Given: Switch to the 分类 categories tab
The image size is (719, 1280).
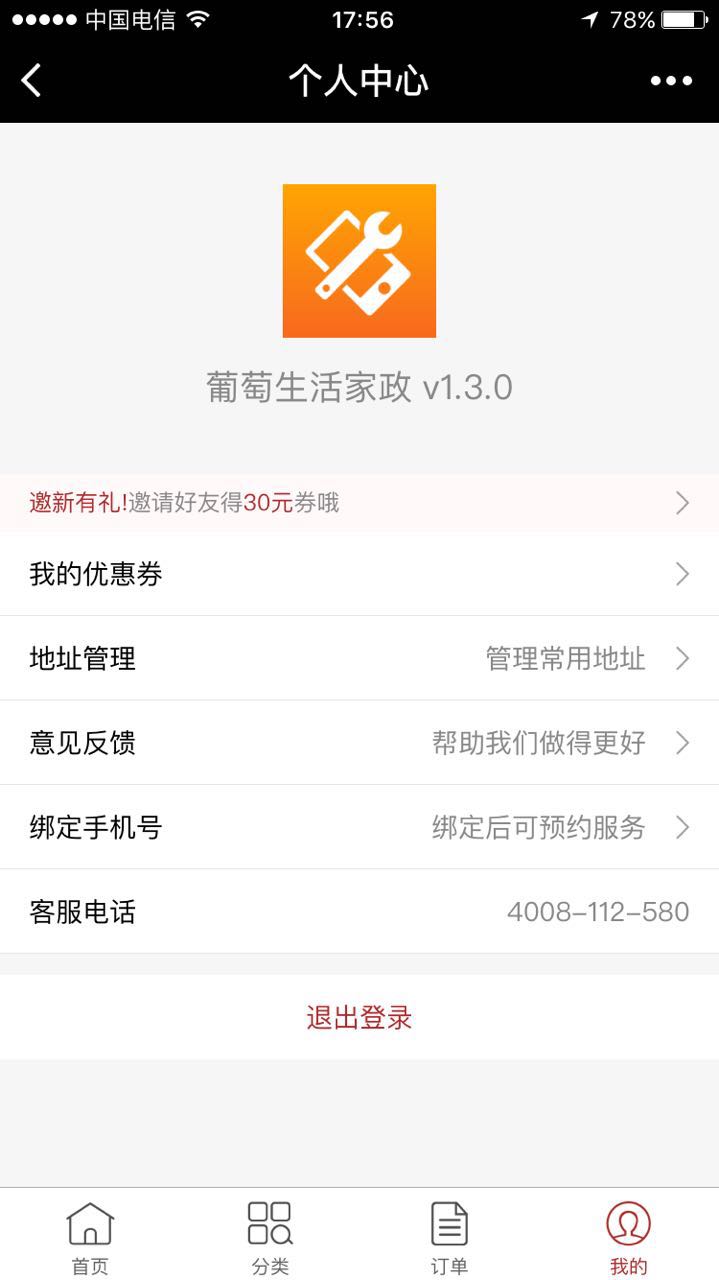Looking at the screenshot, I should point(270,1237).
